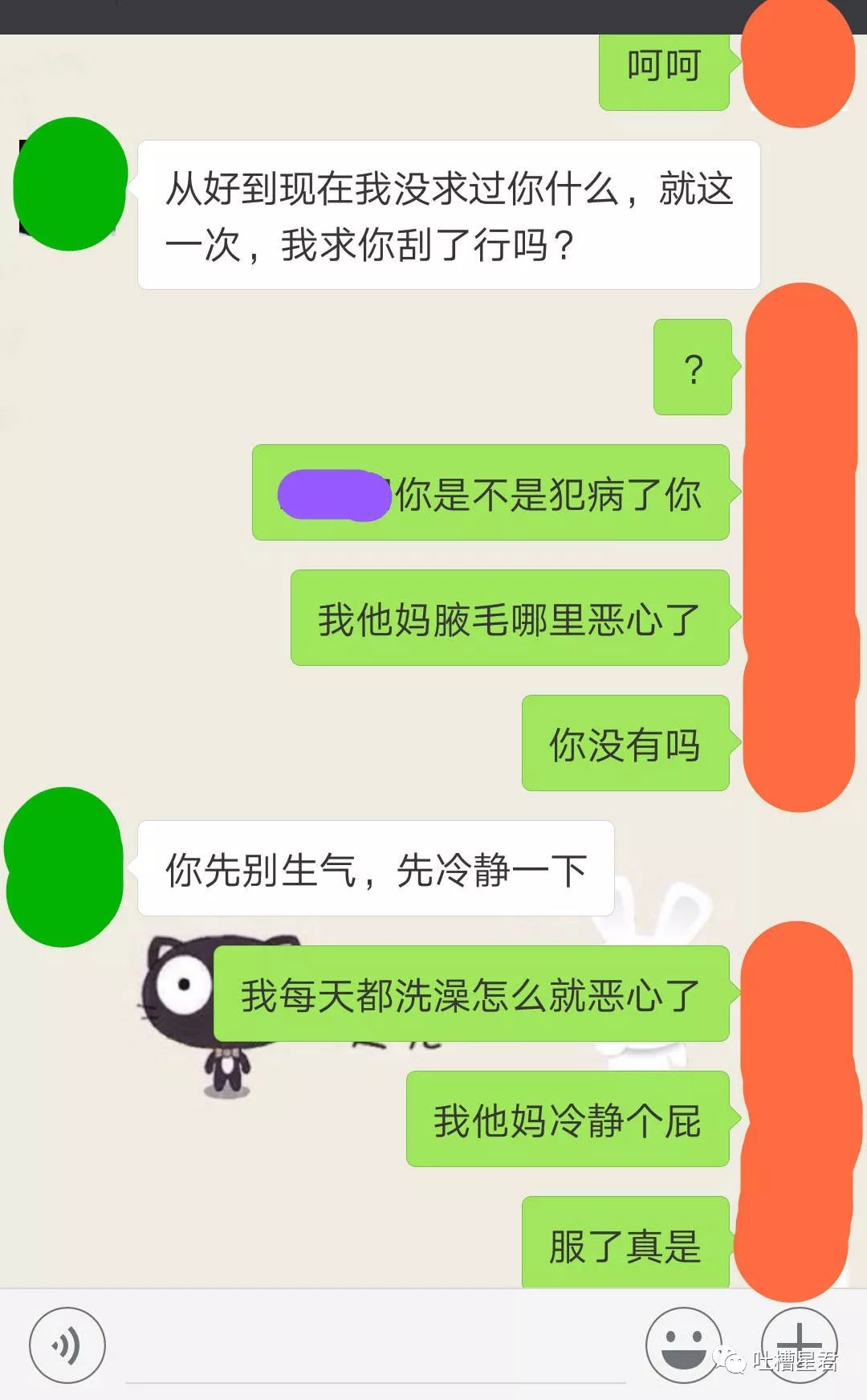Open the emoji picker

tap(683, 1345)
